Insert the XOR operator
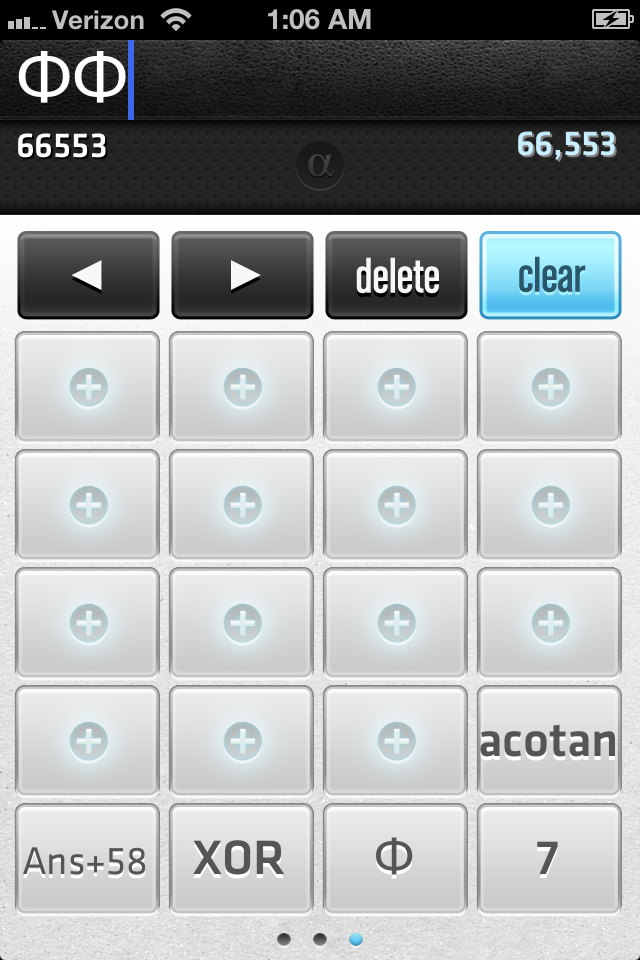Image resolution: width=640 pixels, height=960 pixels. tap(241, 859)
